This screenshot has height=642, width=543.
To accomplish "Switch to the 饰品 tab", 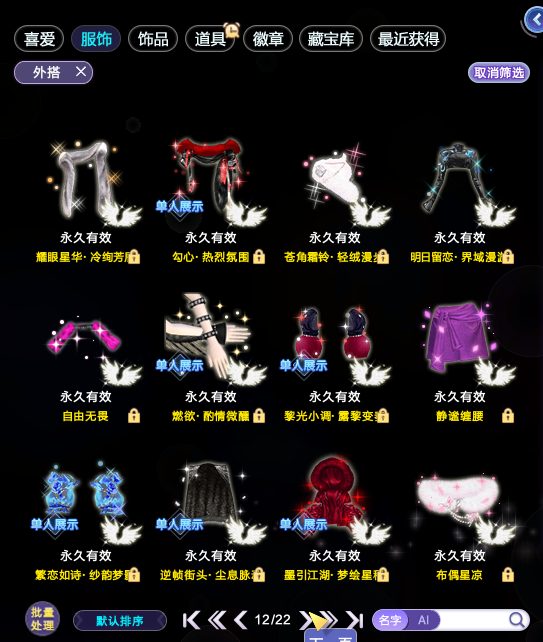I will coord(153,39).
